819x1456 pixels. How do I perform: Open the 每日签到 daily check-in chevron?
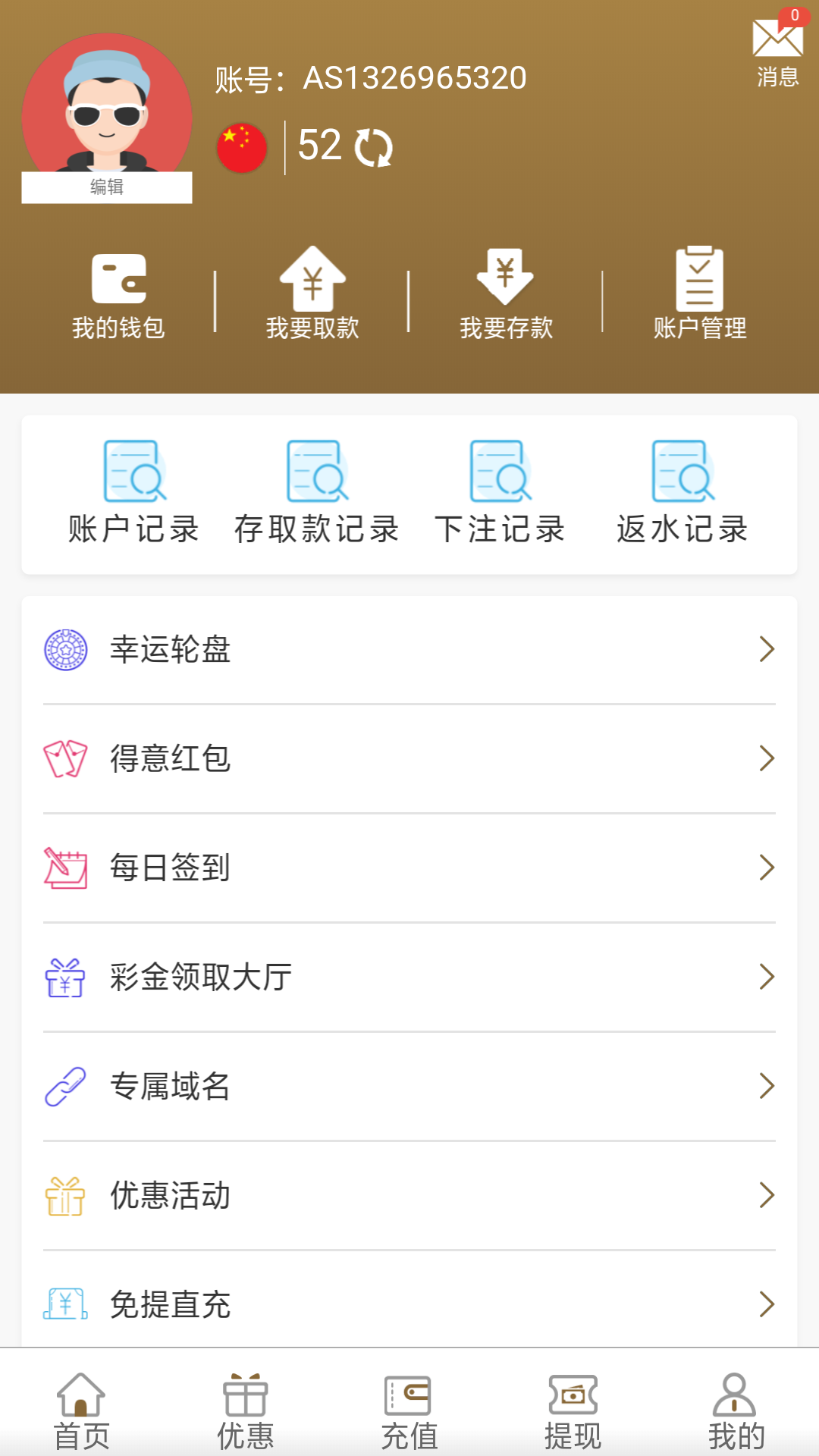click(x=767, y=868)
